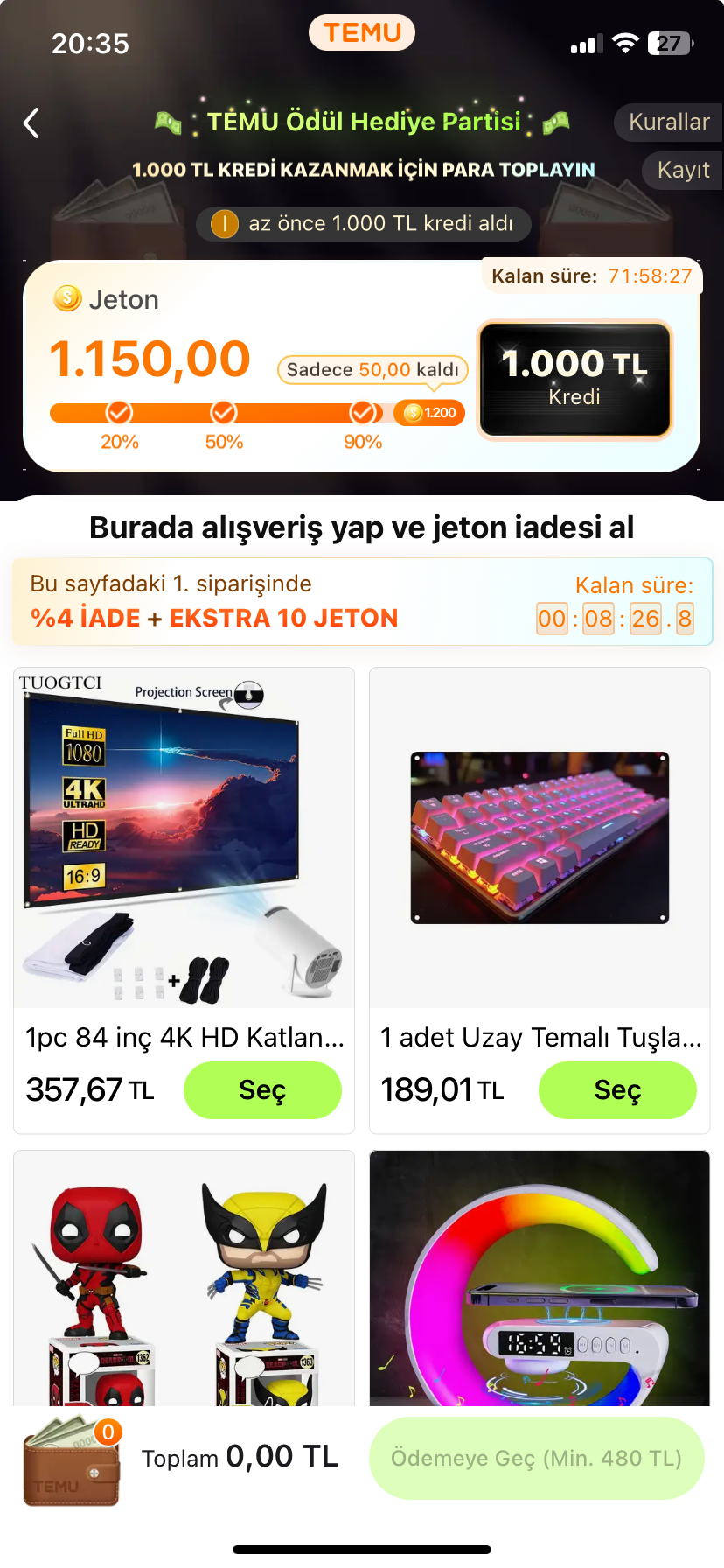The image size is (724, 1568).
Task: Select the Uzay Temalı keyboard product
Action: coord(617,1089)
